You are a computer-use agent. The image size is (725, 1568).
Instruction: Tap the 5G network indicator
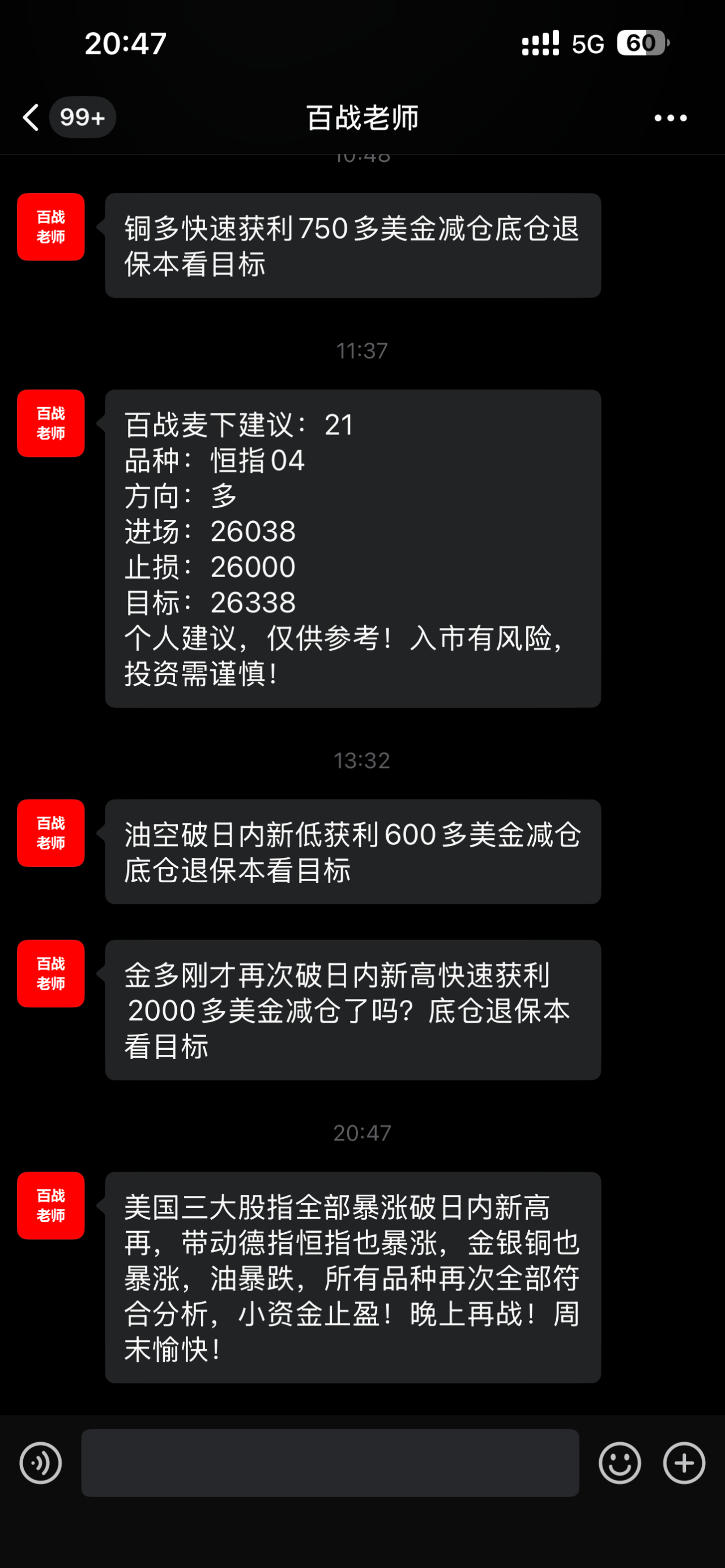pyautogui.click(x=586, y=42)
